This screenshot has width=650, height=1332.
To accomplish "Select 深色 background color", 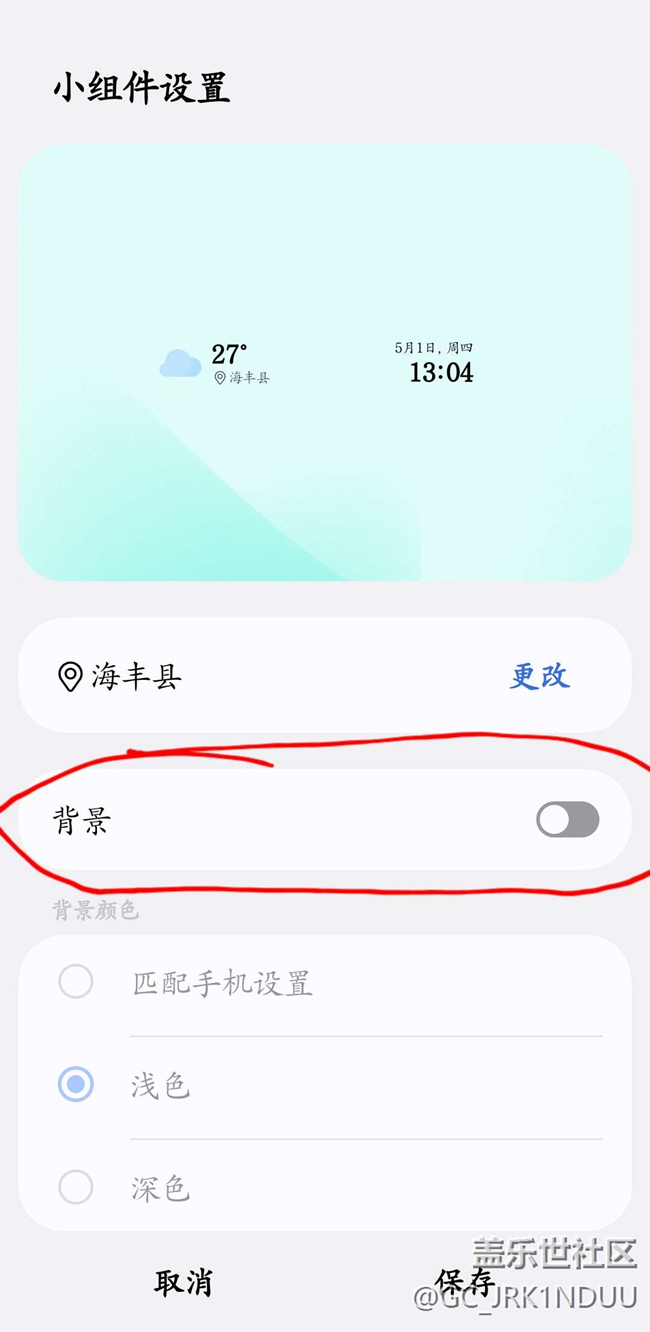I will (x=76, y=1188).
